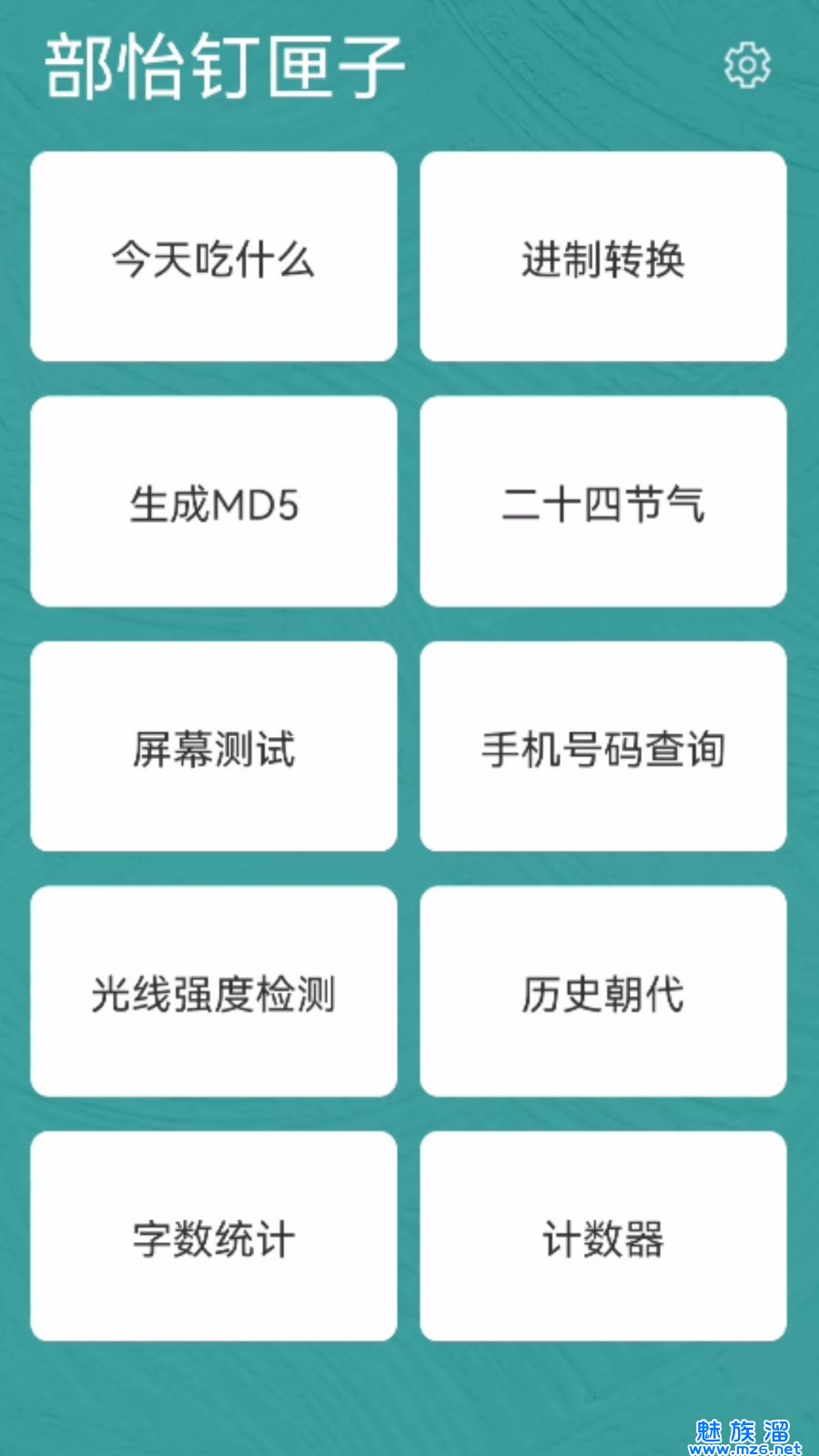Viewport: 819px width, 1456px height.
Task: Launch the 生成MD5 tool
Action: [x=214, y=502]
